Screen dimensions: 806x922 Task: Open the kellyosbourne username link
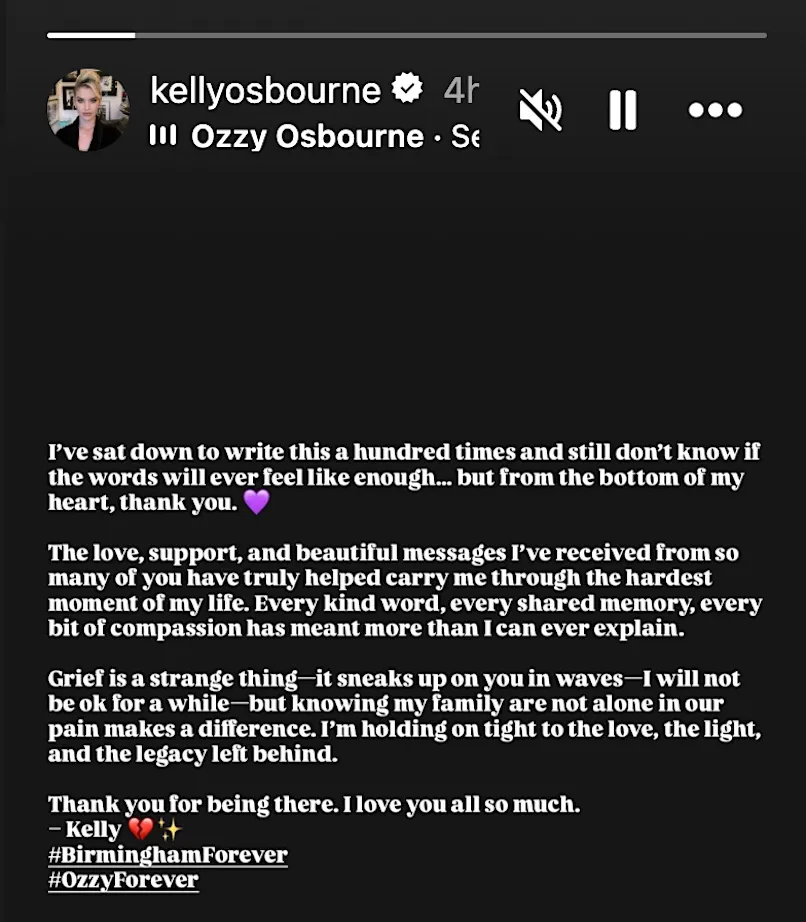point(265,91)
